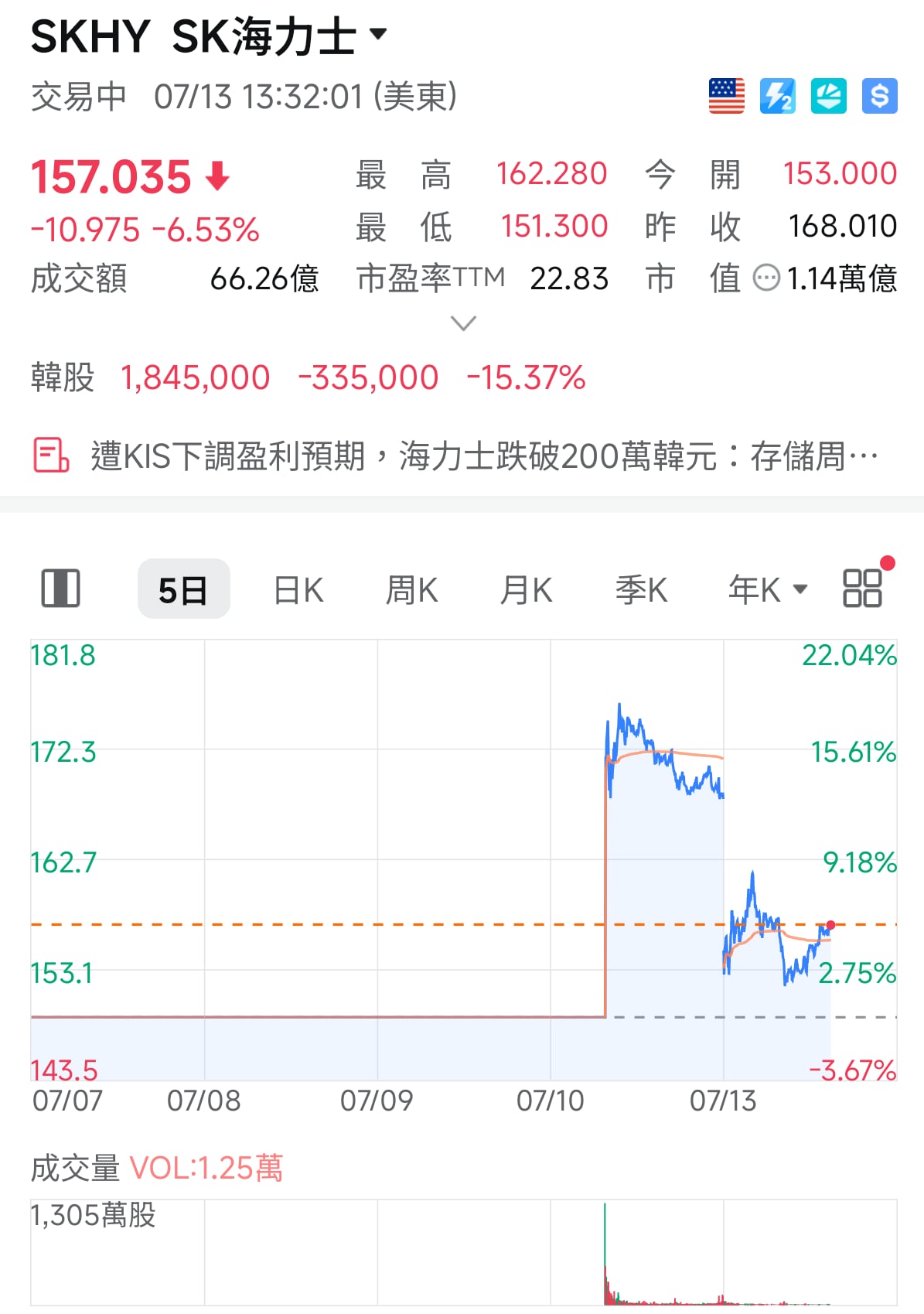Switch to the 季K chart
Screen dimensions: 924x1314
tap(641, 590)
